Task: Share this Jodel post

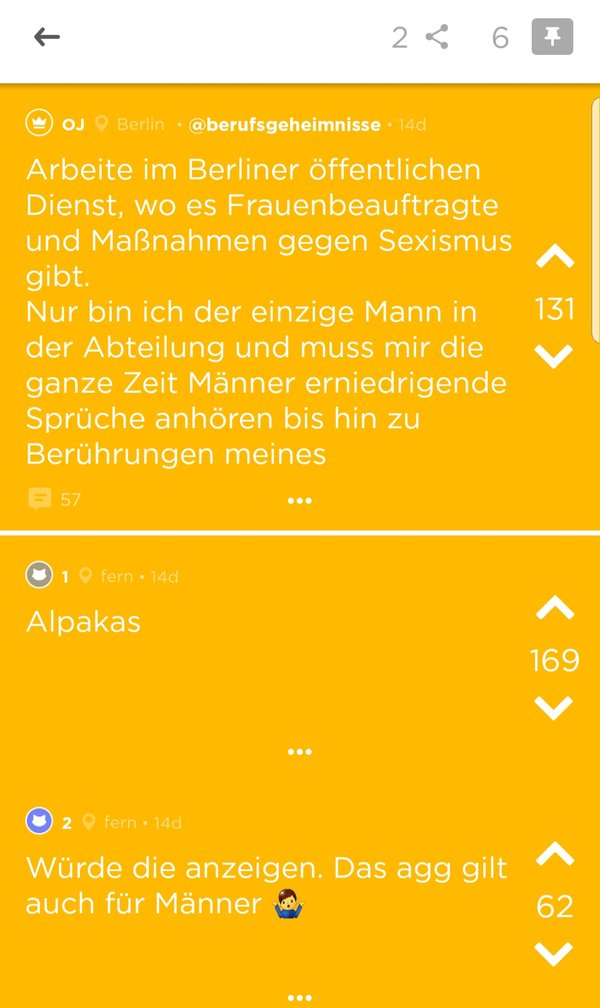Action: [x=437, y=37]
